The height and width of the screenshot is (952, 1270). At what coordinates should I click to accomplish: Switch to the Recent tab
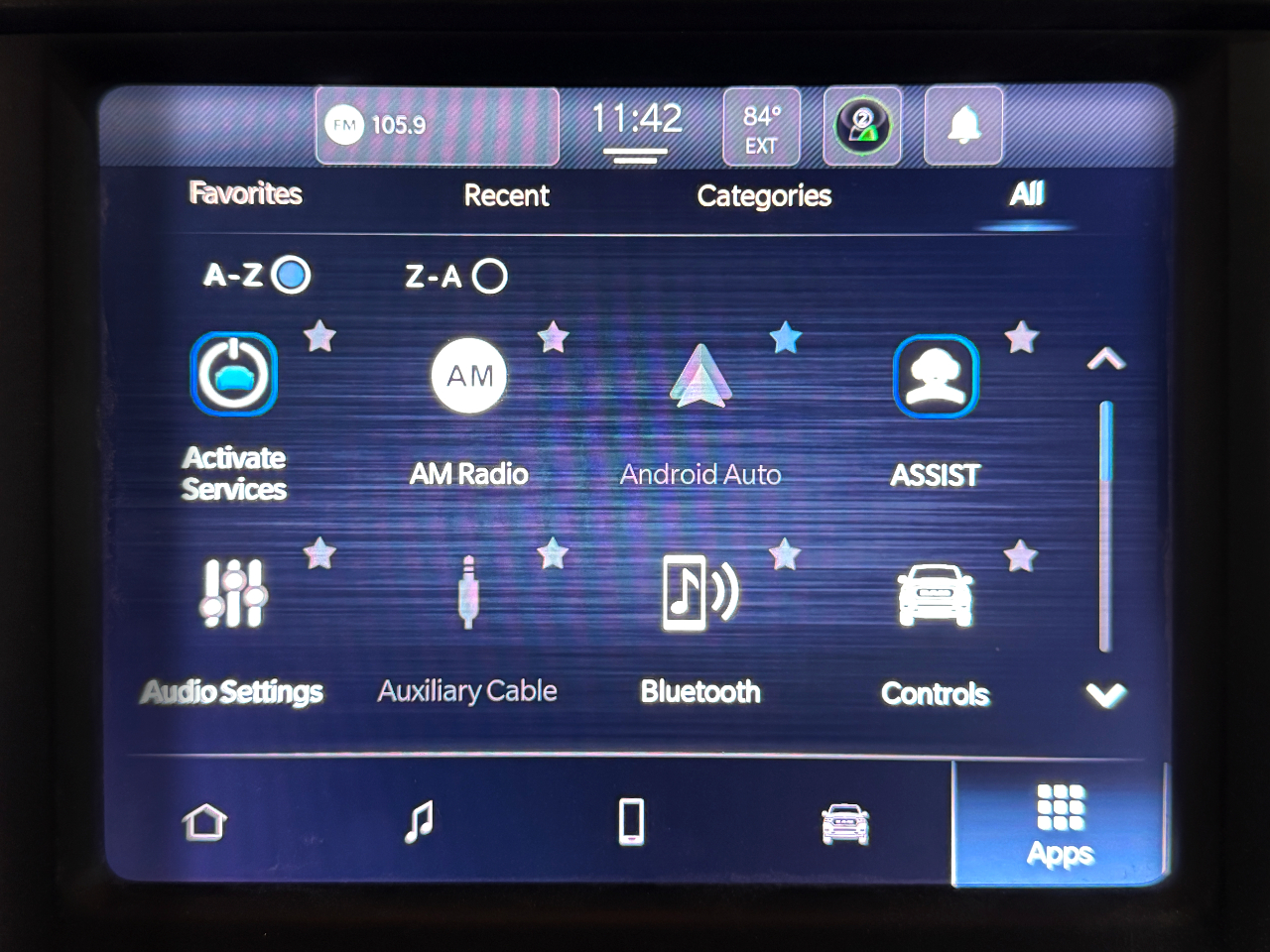(506, 195)
